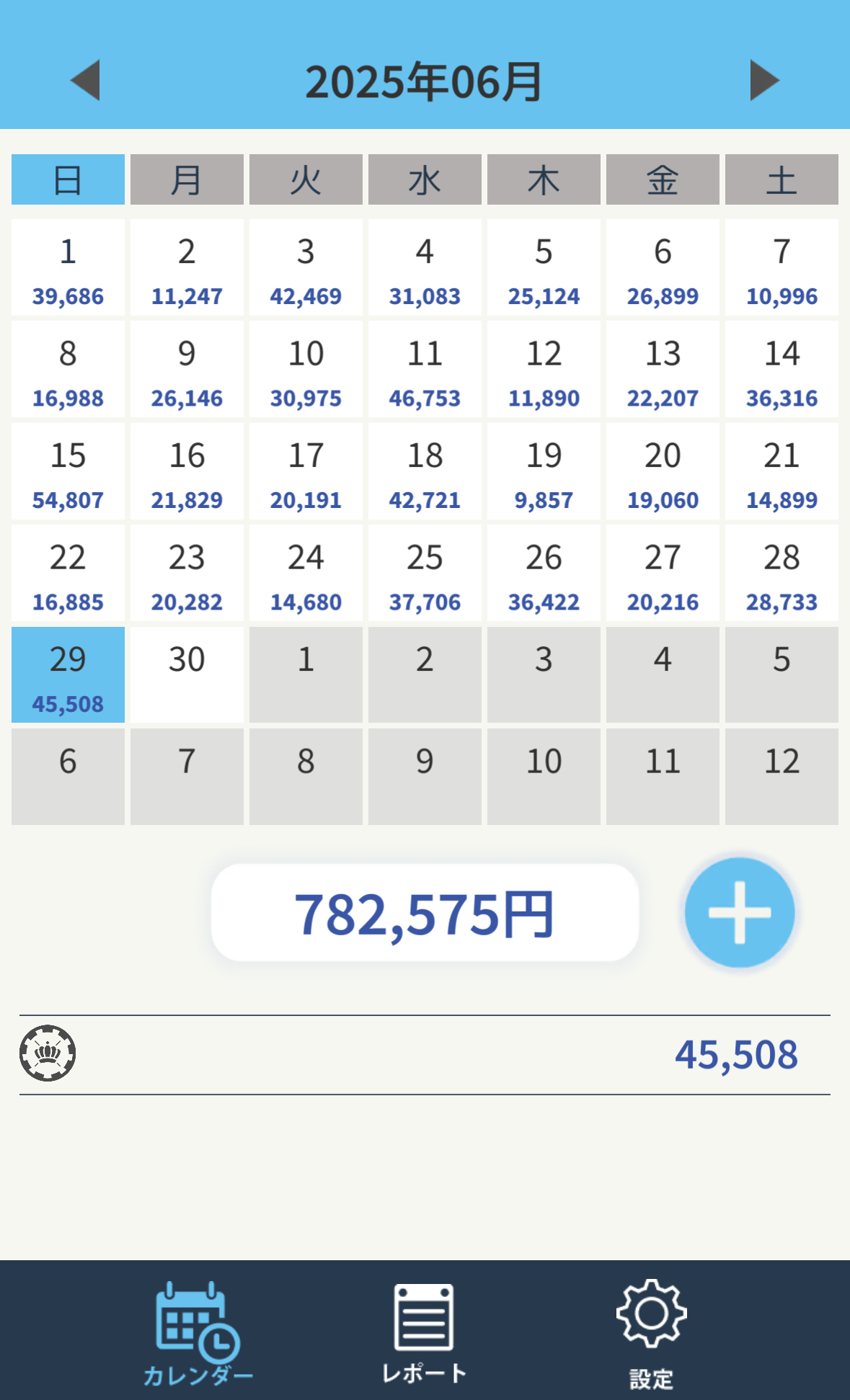Viewport: 850px width, 1400px height.
Task: Choose June 20 with 19,060
Action: (663, 471)
